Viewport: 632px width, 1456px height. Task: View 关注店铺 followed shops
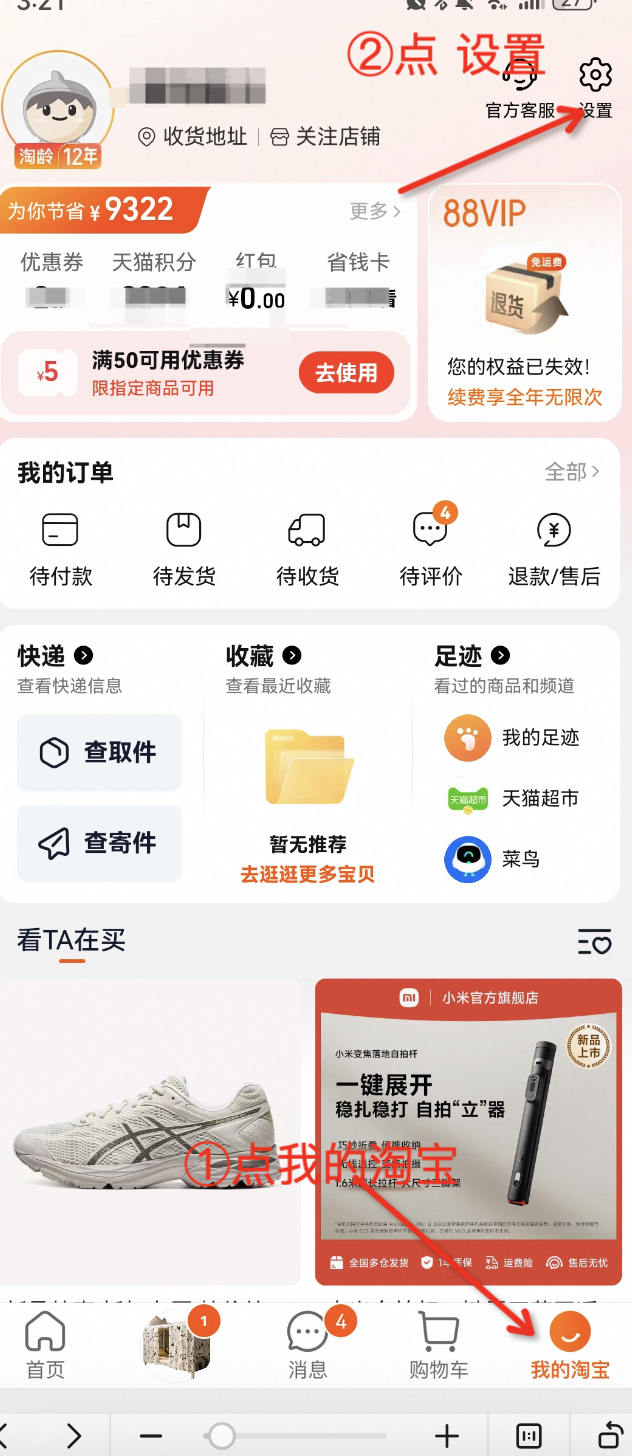point(326,137)
